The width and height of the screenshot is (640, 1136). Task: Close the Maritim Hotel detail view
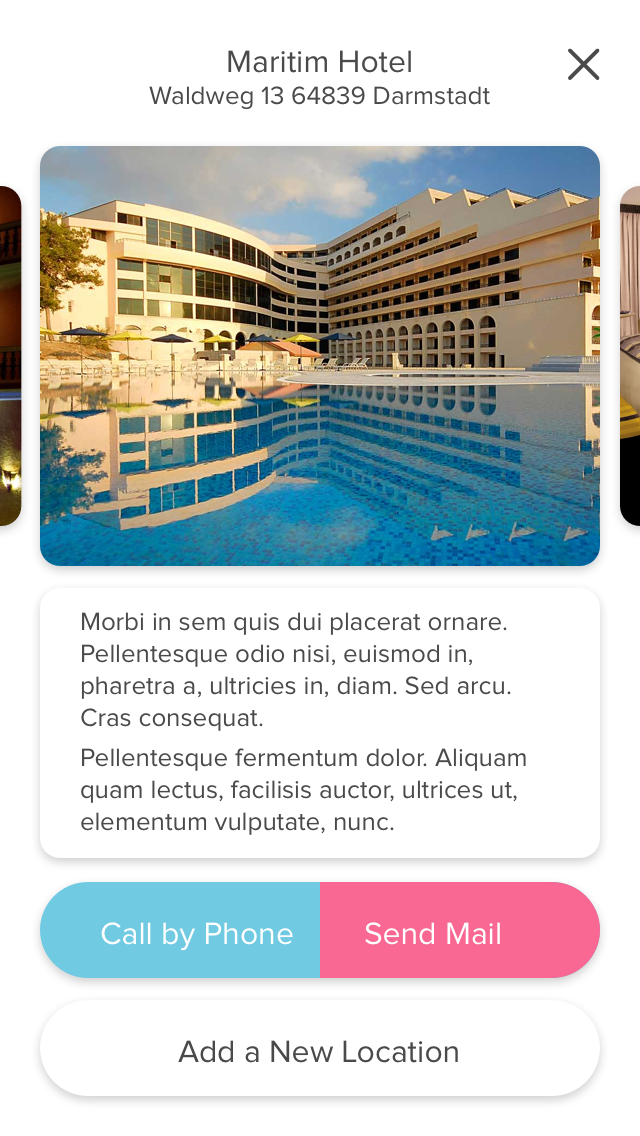(x=583, y=65)
